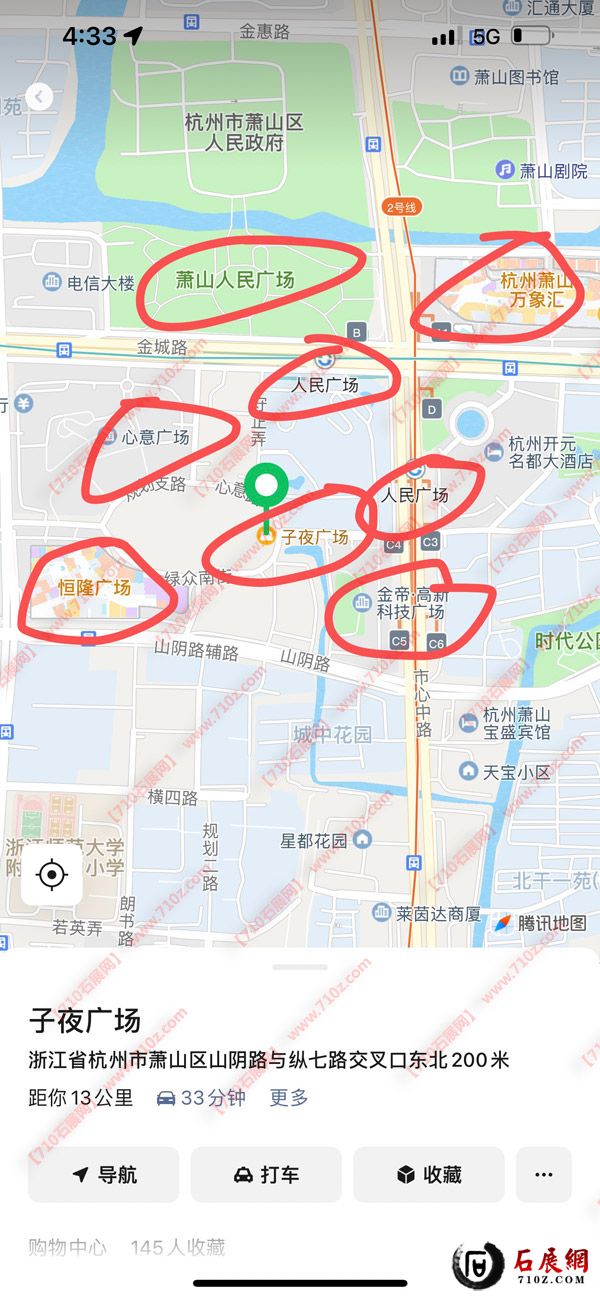Tap the 更多 link for more details
Screen dimensions: 600x1298
(289, 1097)
